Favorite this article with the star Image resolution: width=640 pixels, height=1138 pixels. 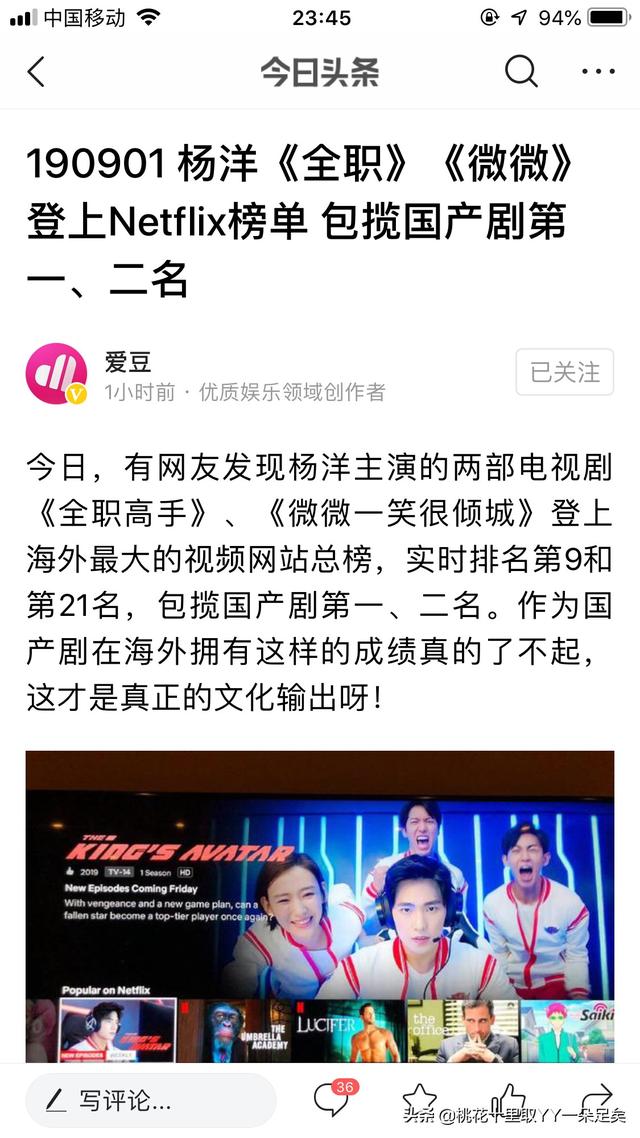(419, 1098)
